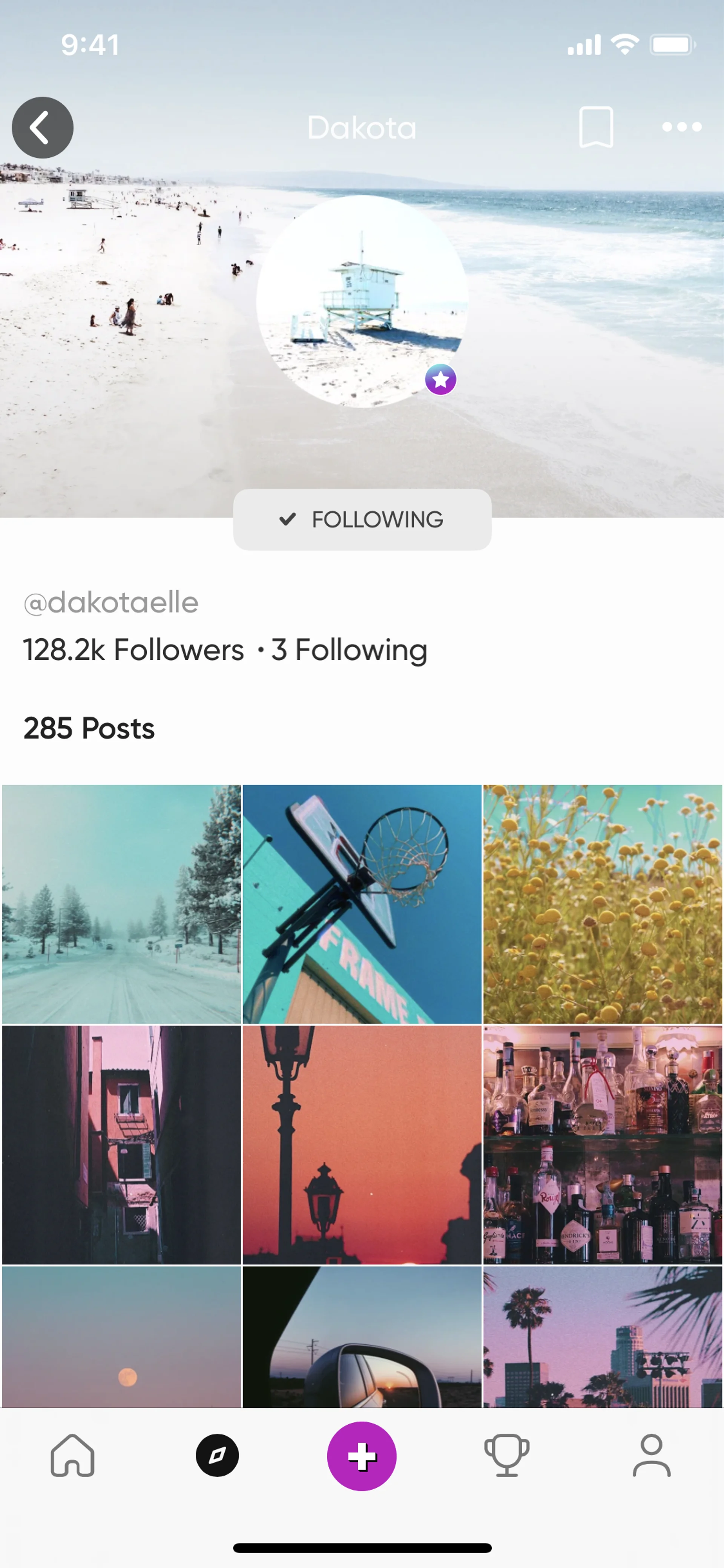Switch to the Home tab
Viewport: 724px width, 1568px height.
coord(72,1456)
